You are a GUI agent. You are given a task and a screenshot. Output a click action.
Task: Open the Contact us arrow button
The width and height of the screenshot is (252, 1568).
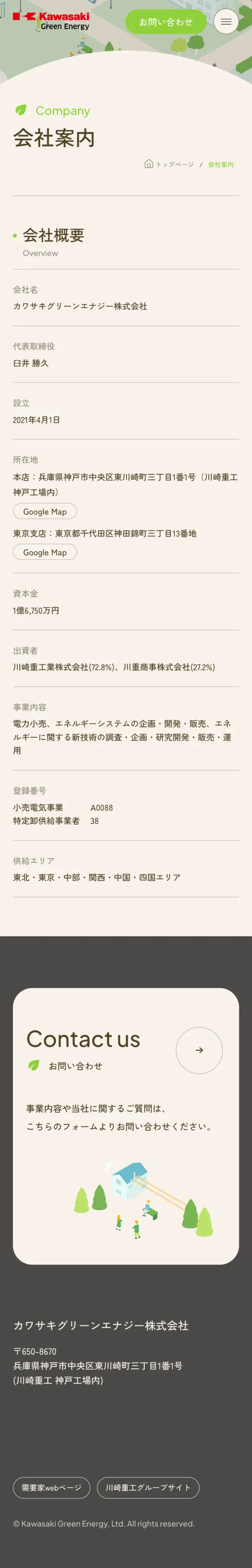pos(199,1050)
